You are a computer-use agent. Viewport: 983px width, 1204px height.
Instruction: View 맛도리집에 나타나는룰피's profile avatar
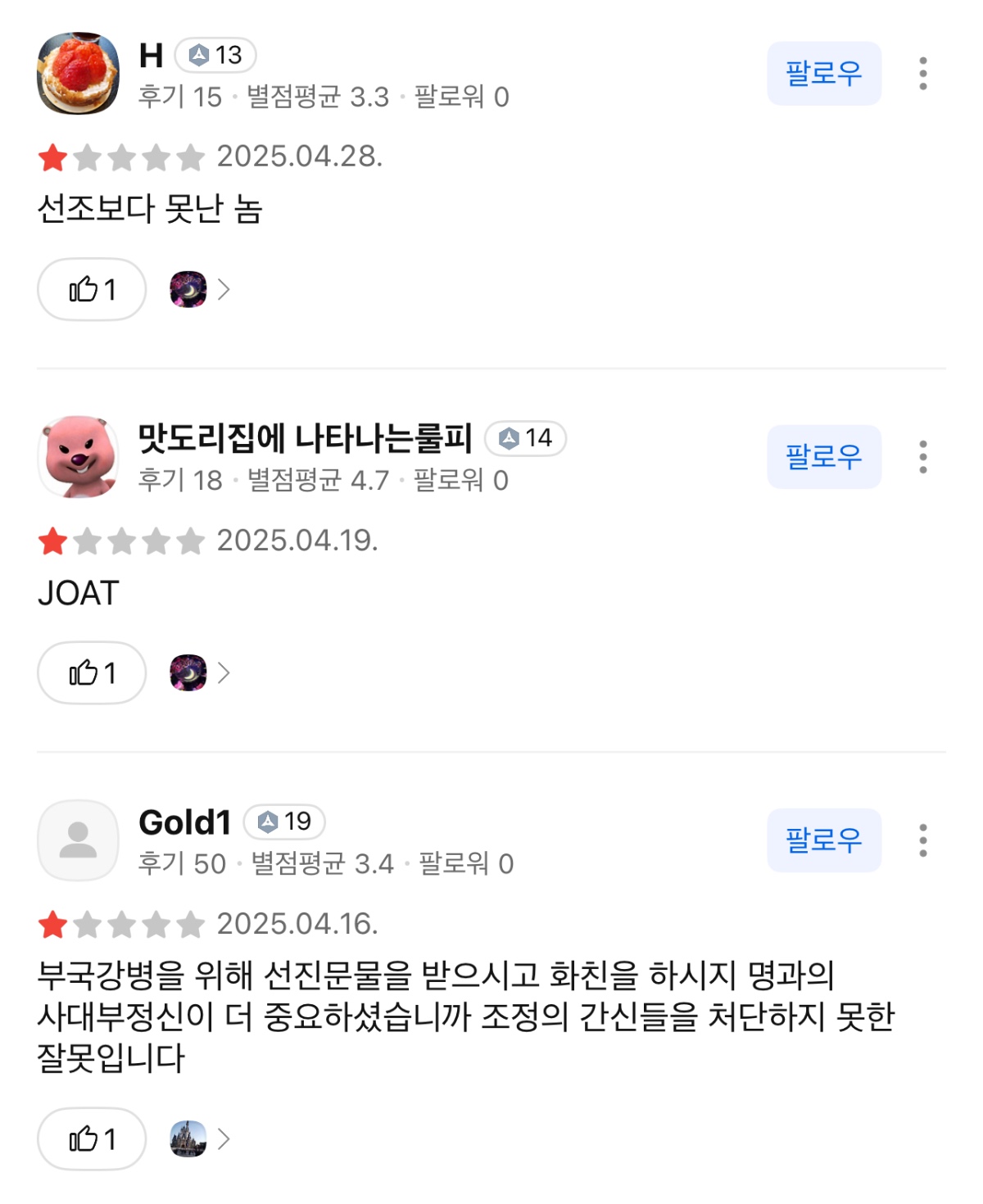[x=78, y=457]
